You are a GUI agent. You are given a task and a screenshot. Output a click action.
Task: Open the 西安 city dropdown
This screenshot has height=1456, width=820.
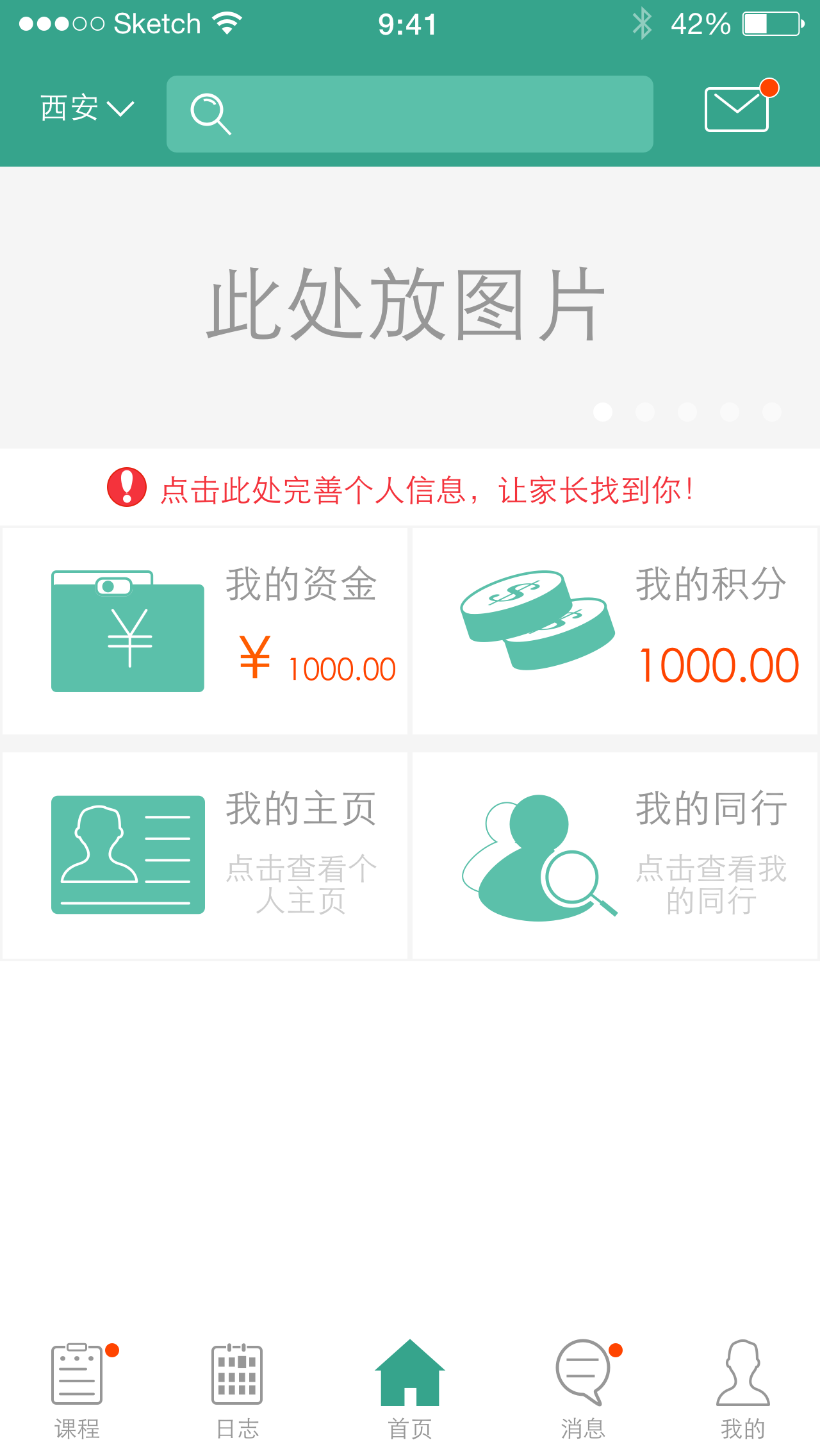87,109
